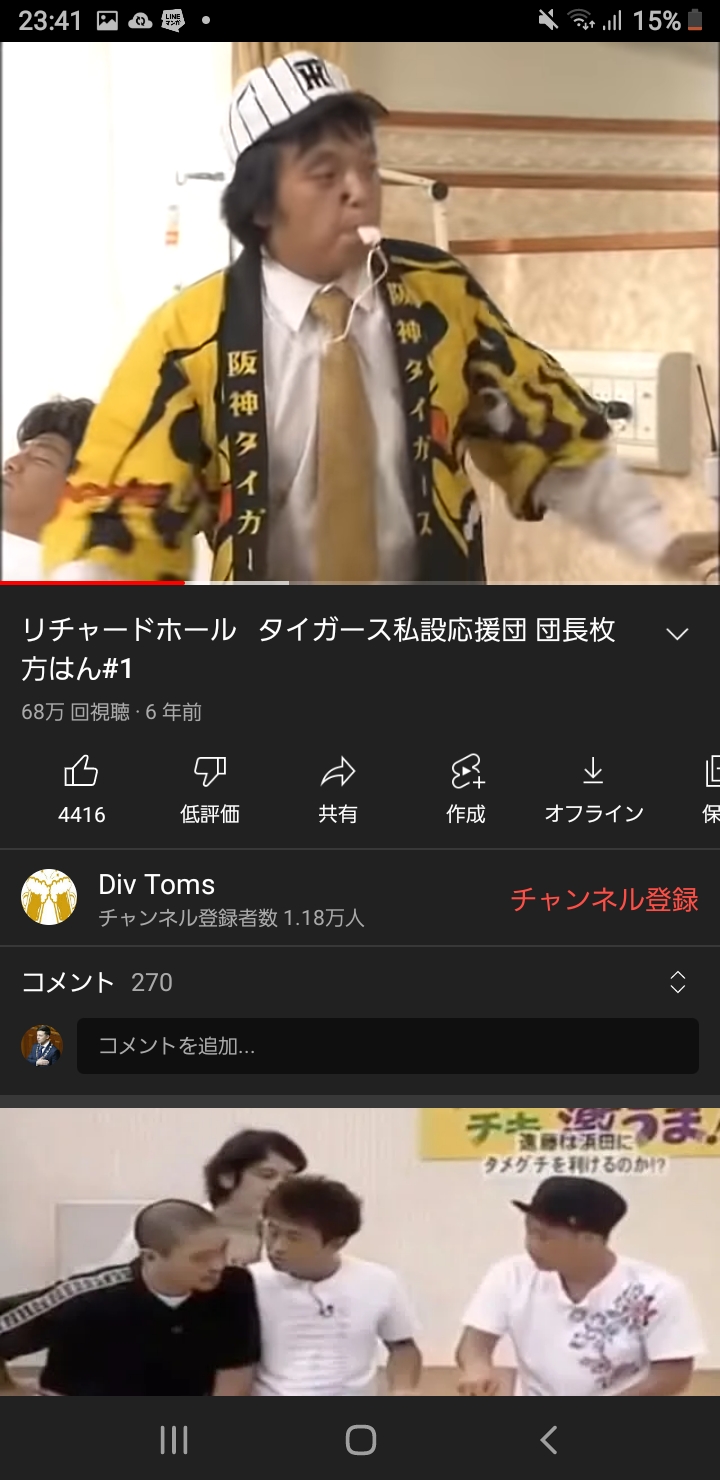The image size is (720, 1480).
Task: Open recent apps from the navigation bar
Action: tap(174, 1440)
